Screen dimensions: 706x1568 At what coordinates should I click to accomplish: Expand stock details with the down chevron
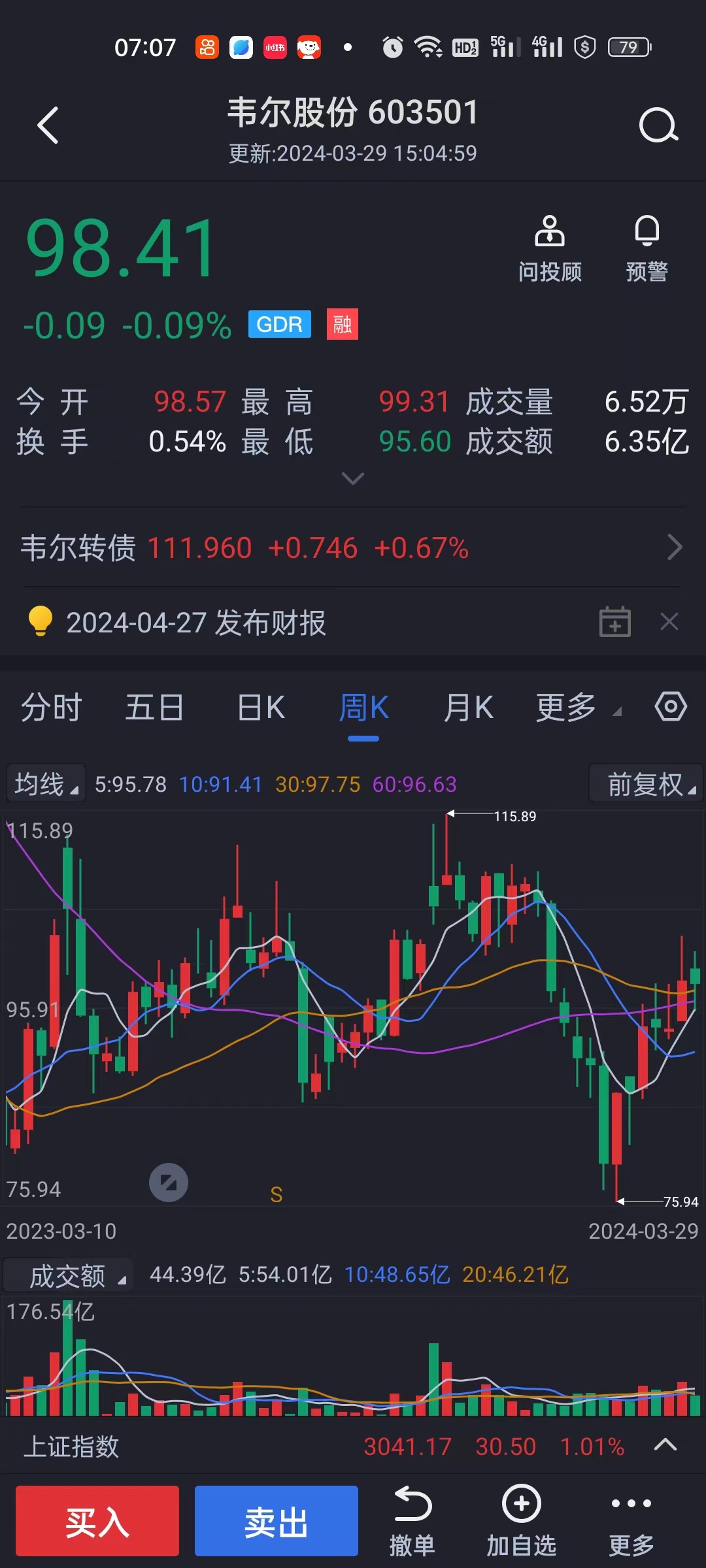coord(353,480)
